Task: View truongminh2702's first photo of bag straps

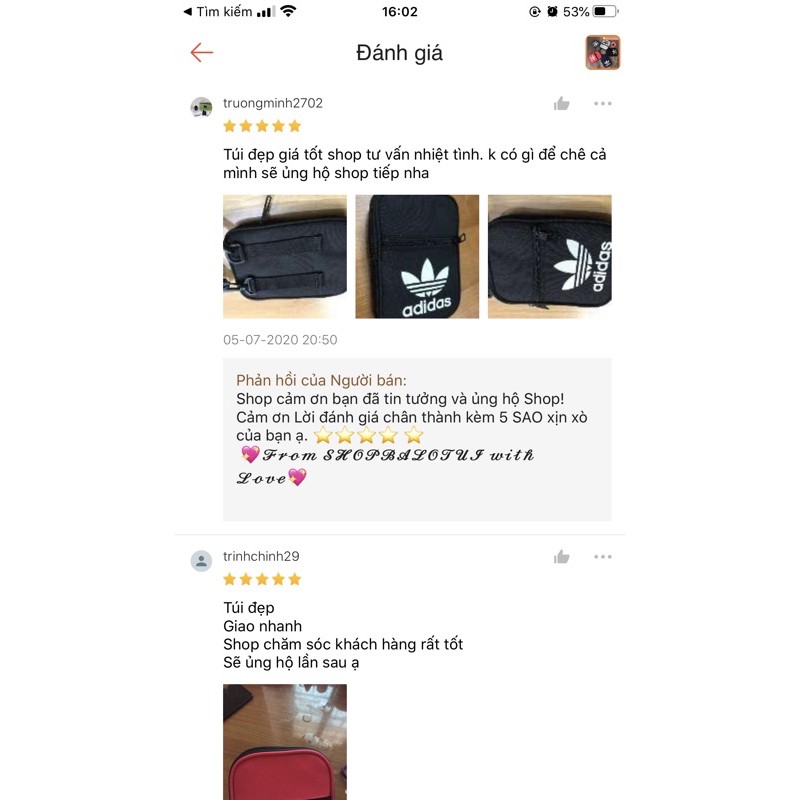Action: coord(285,257)
